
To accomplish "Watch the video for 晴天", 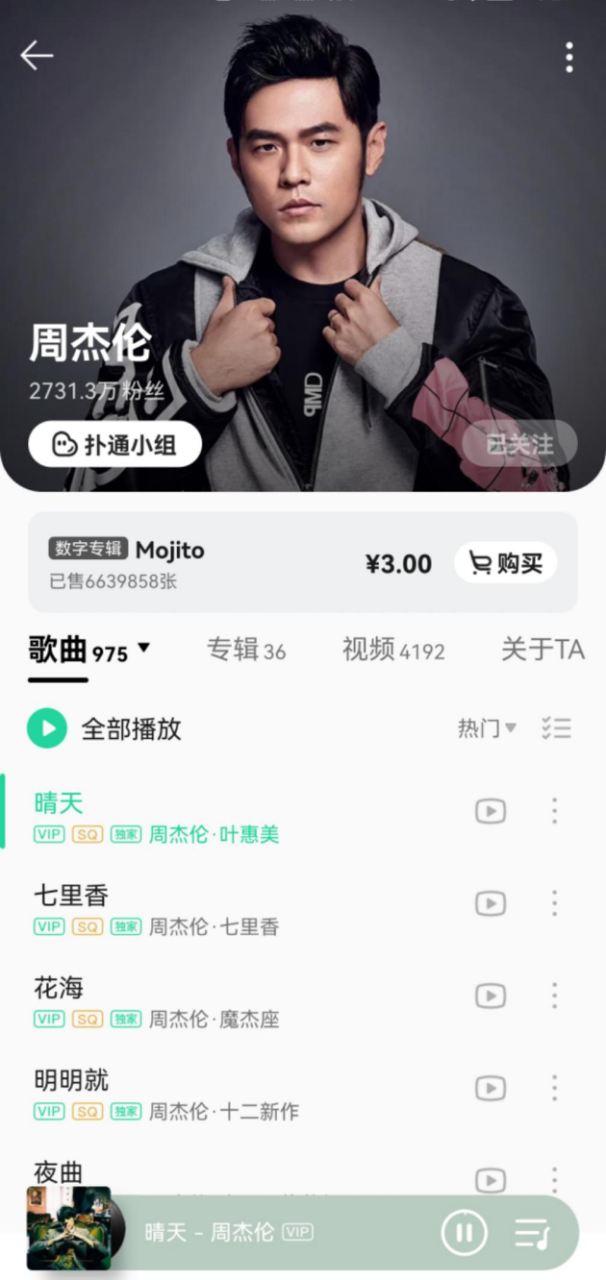I will point(490,811).
